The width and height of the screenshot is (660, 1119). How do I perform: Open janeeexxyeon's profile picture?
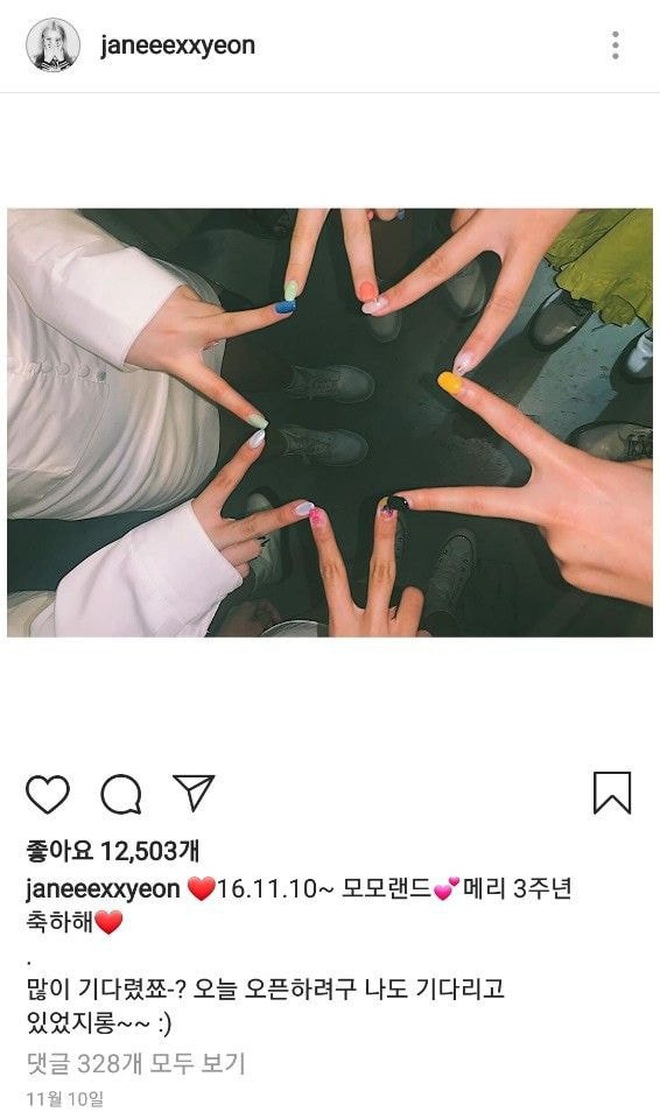tap(53, 45)
